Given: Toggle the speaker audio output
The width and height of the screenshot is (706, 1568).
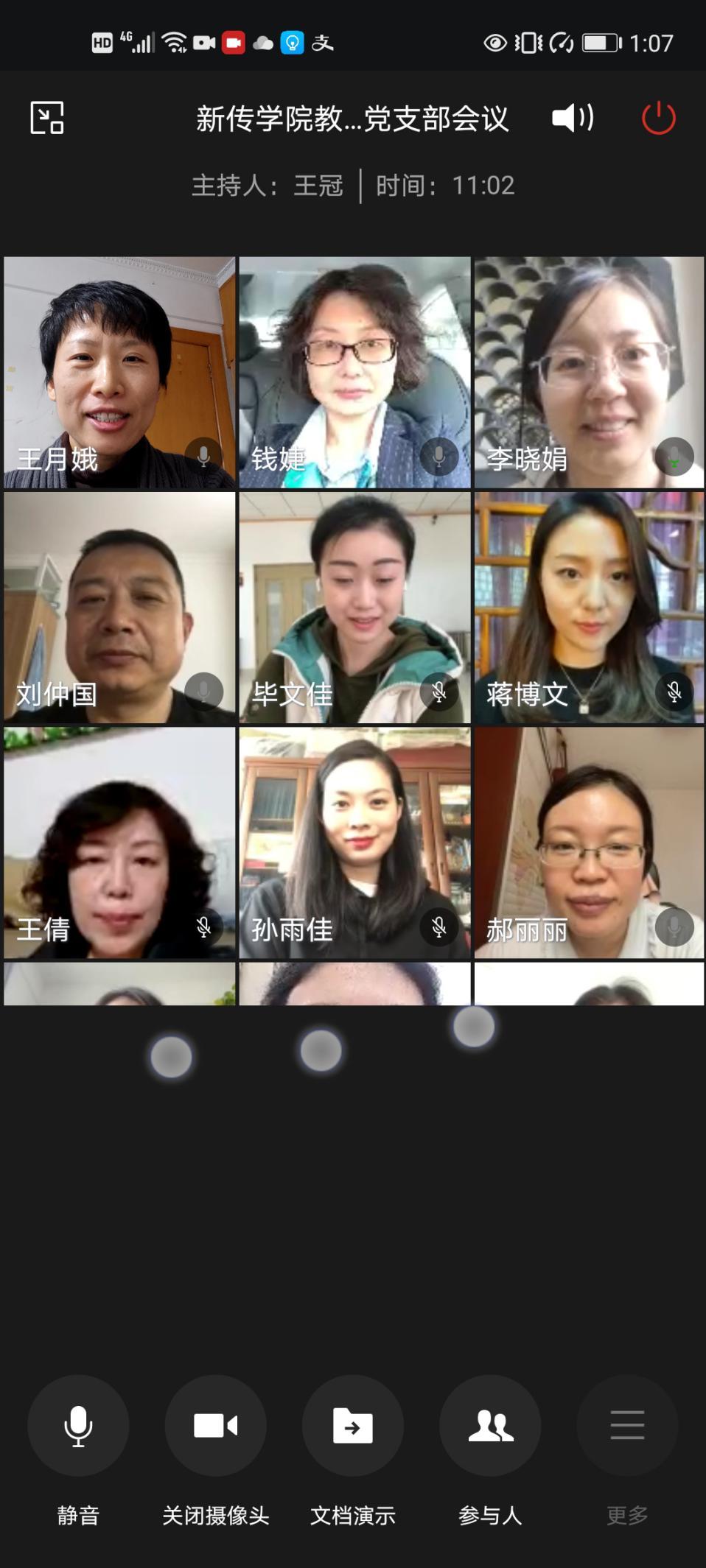Looking at the screenshot, I should point(573,118).
